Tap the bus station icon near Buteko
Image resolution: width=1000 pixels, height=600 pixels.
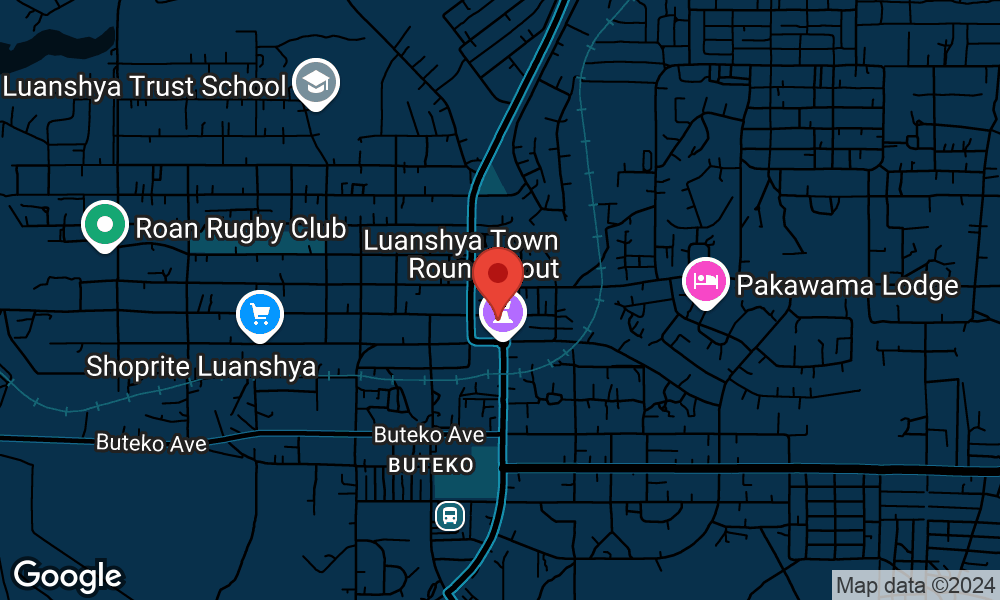pyautogui.click(x=450, y=516)
